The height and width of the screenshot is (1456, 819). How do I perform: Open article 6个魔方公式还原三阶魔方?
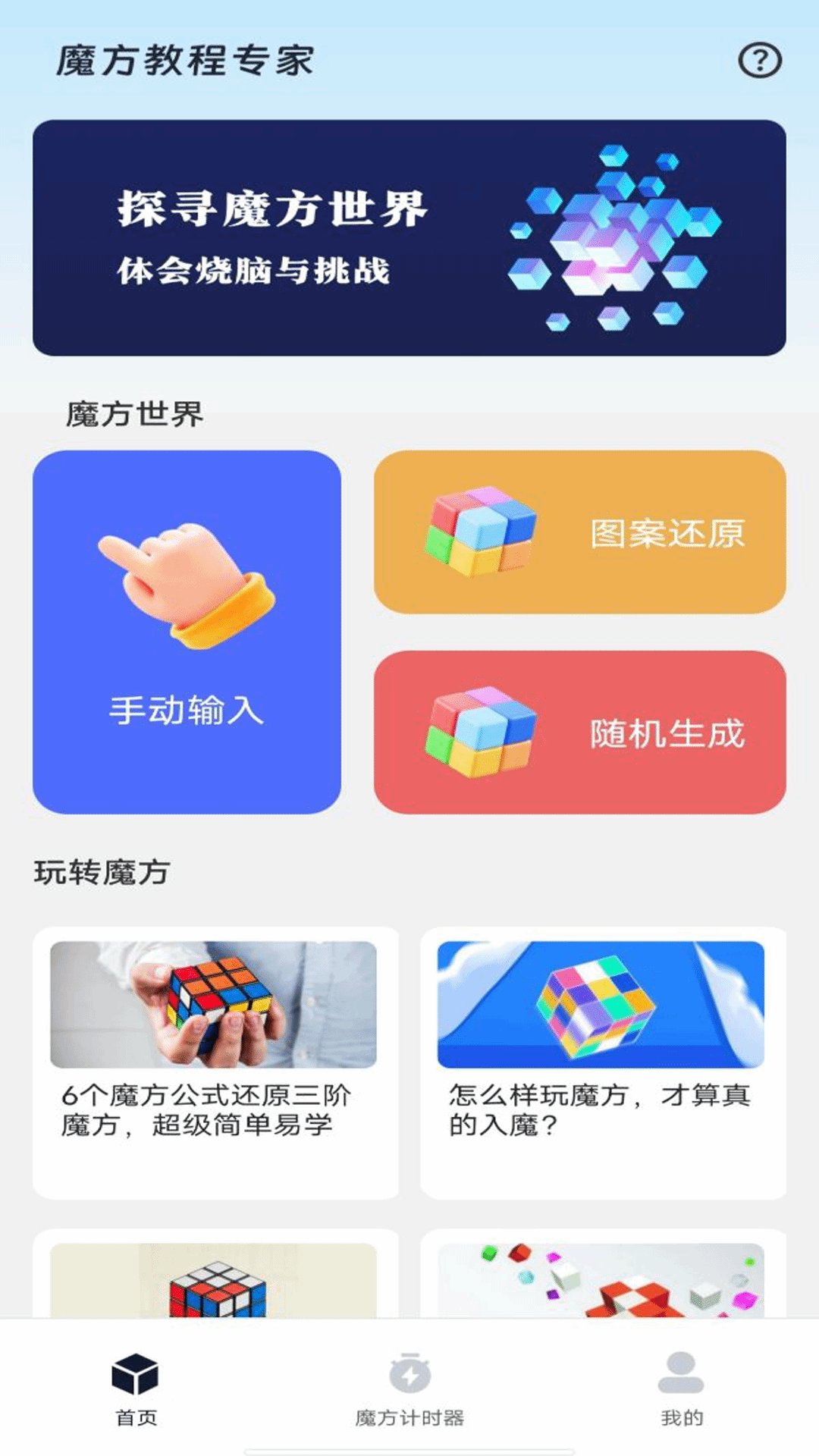click(x=215, y=1062)
